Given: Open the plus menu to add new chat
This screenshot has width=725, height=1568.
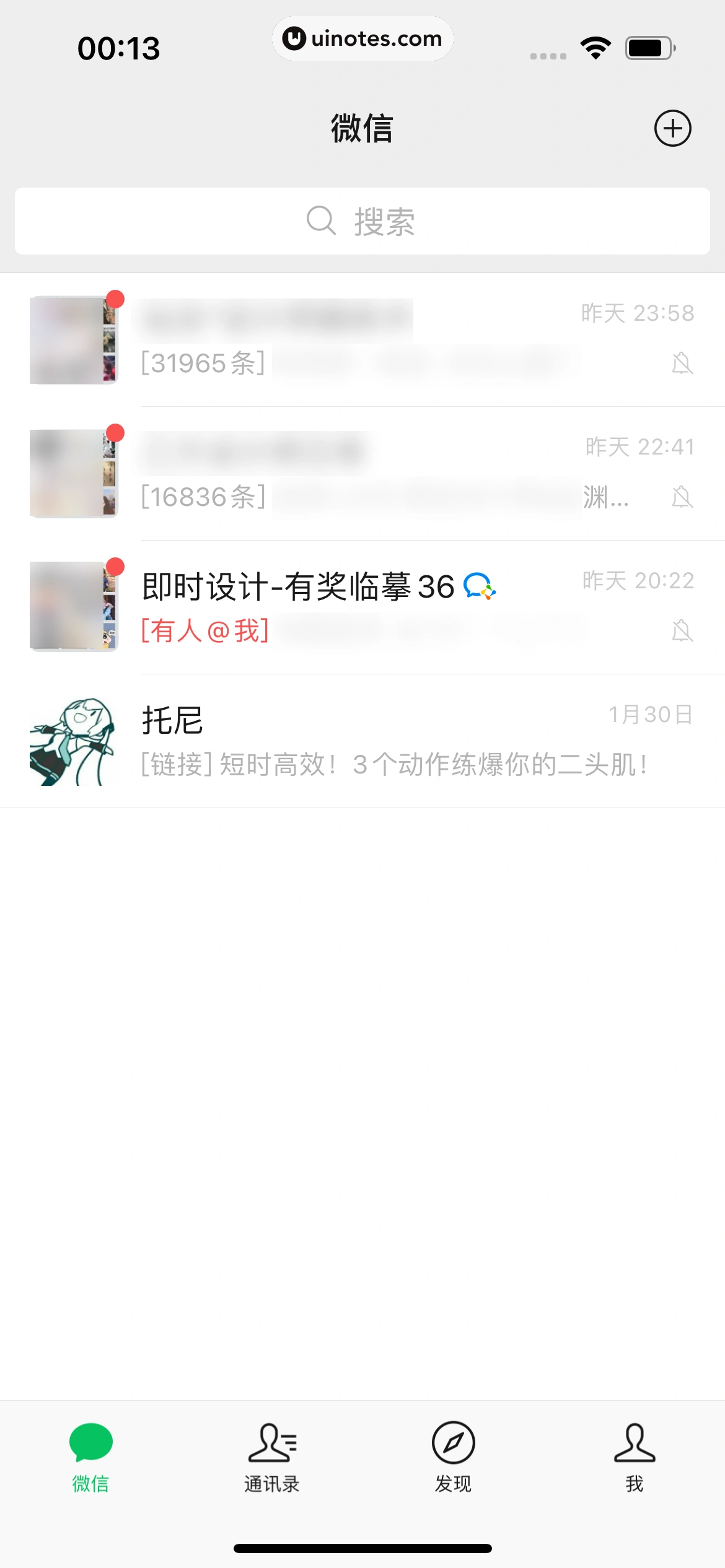Looking at the screenshot, I should pos(674,128).
